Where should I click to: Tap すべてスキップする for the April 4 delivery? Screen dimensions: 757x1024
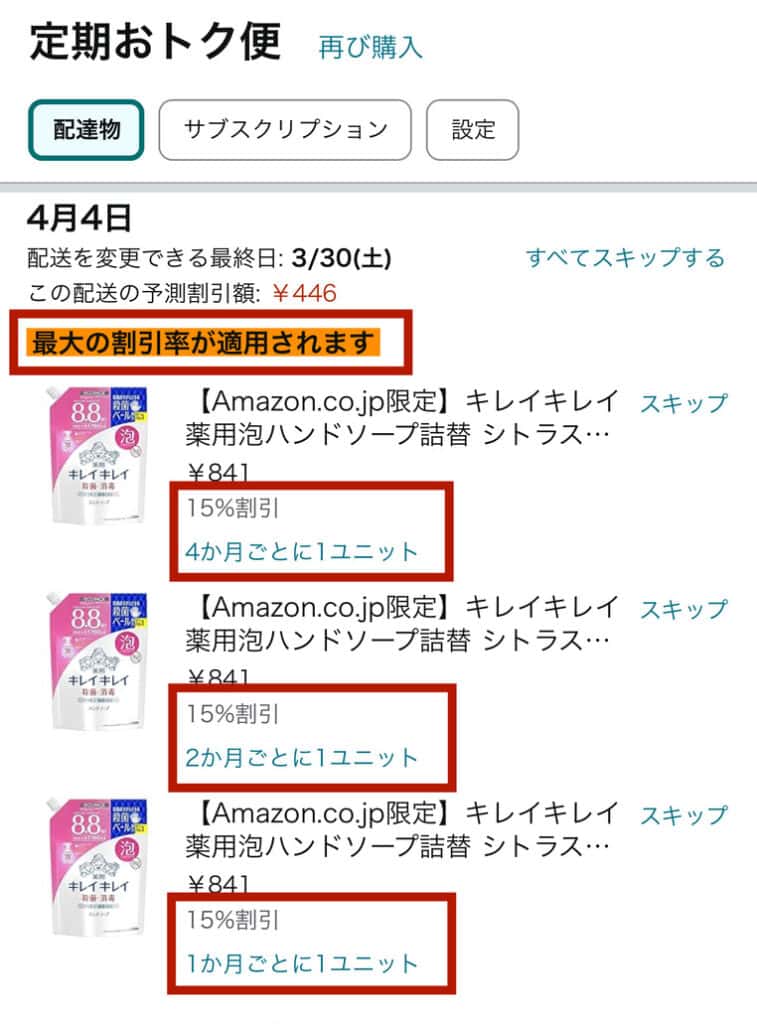click(x=625, y=258)
